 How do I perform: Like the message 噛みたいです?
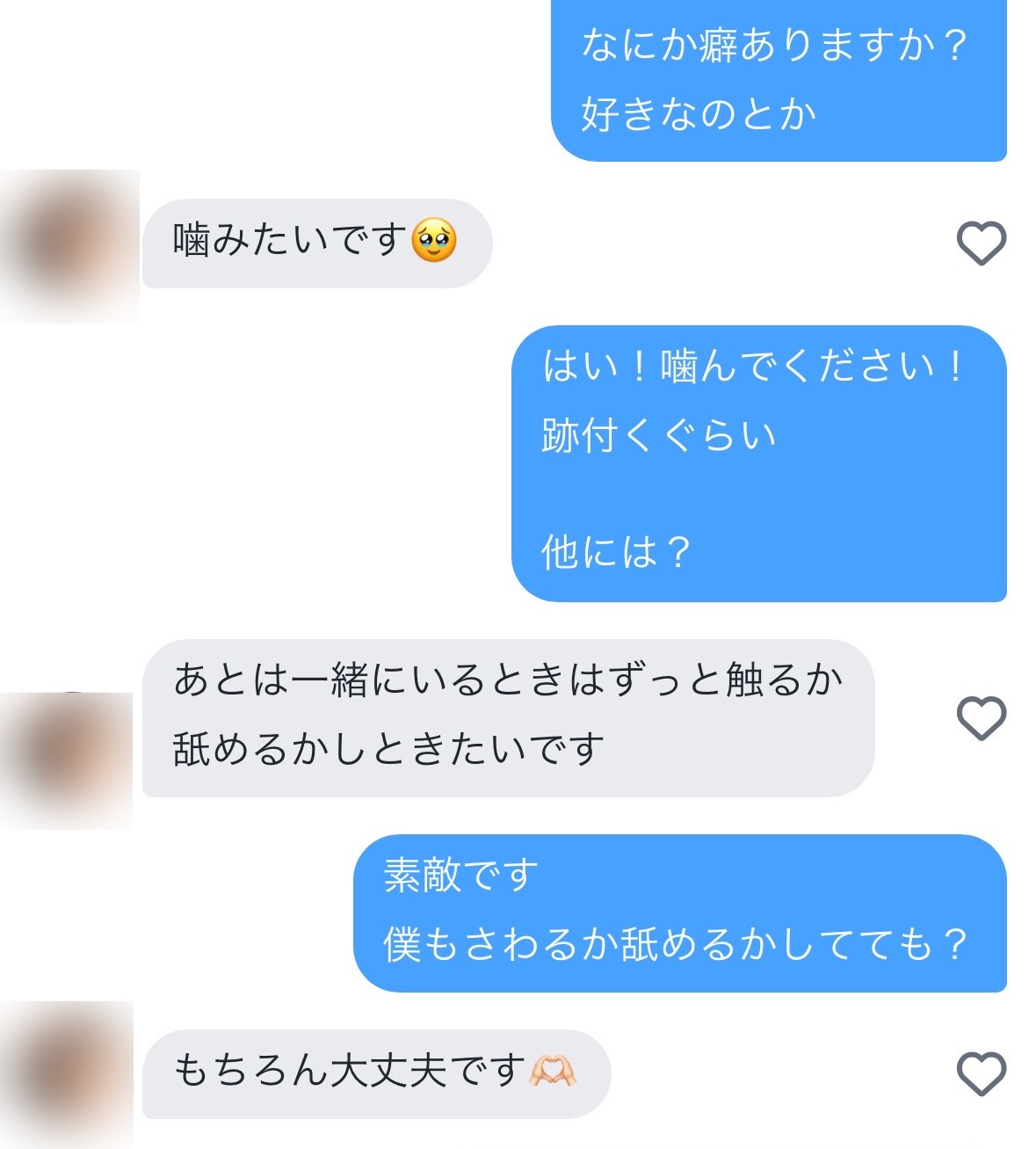981,243
